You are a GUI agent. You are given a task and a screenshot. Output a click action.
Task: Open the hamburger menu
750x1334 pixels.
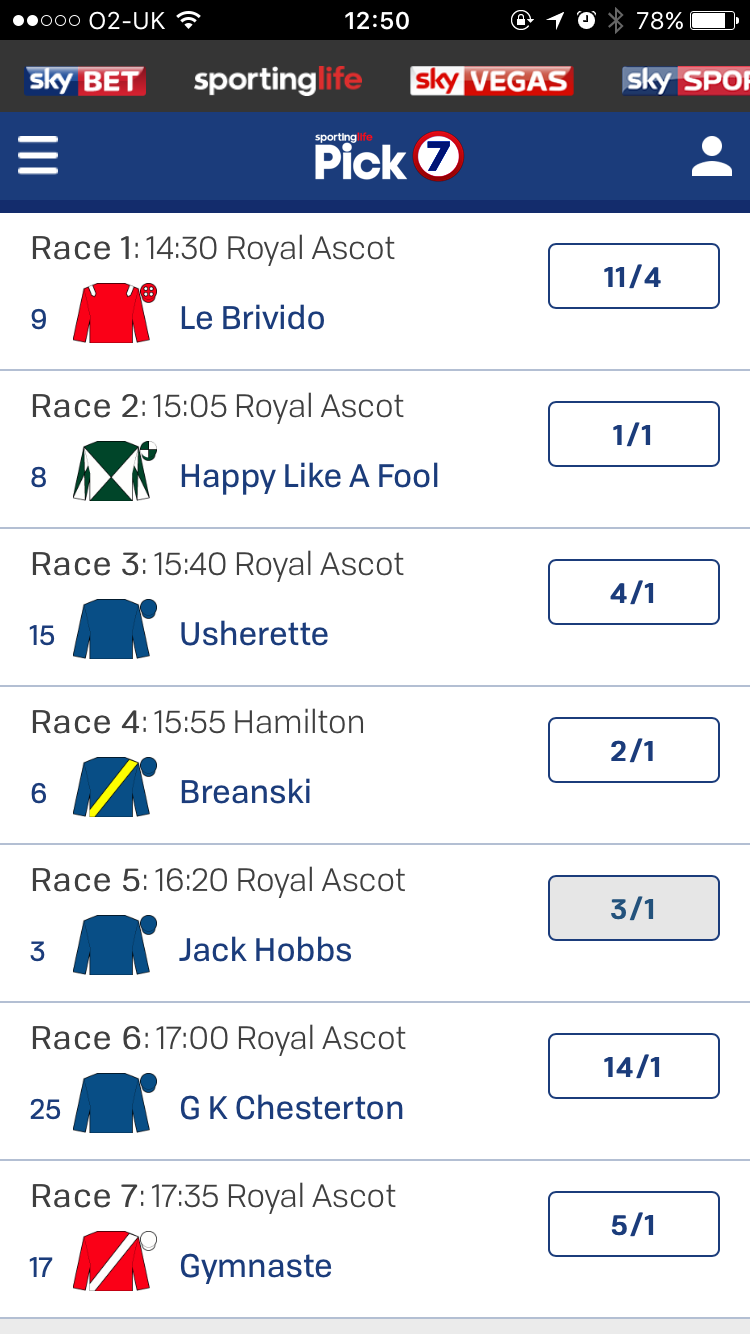coord(38,156)
